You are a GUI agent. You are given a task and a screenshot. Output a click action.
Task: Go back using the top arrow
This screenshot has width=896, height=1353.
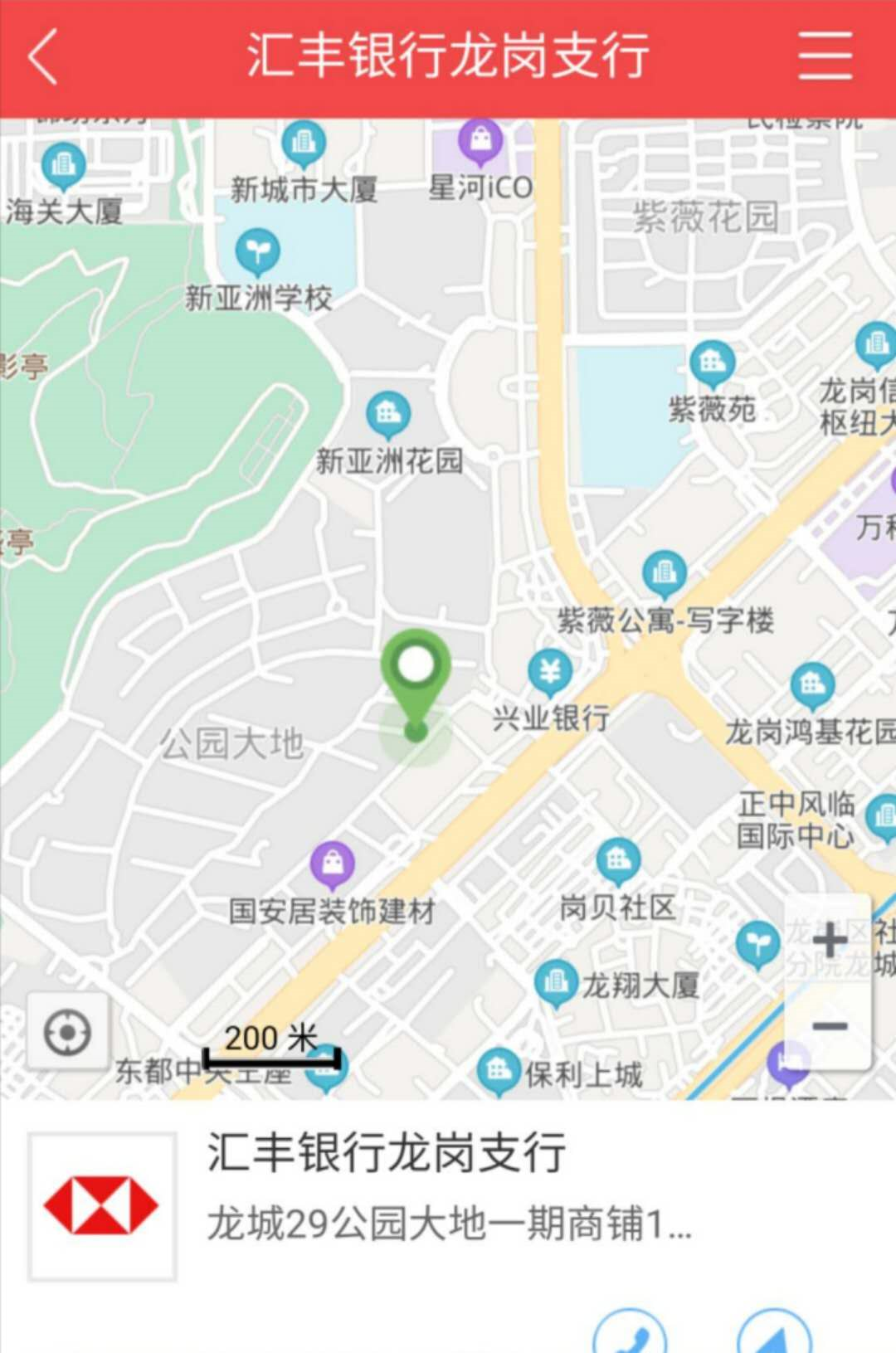43,56
